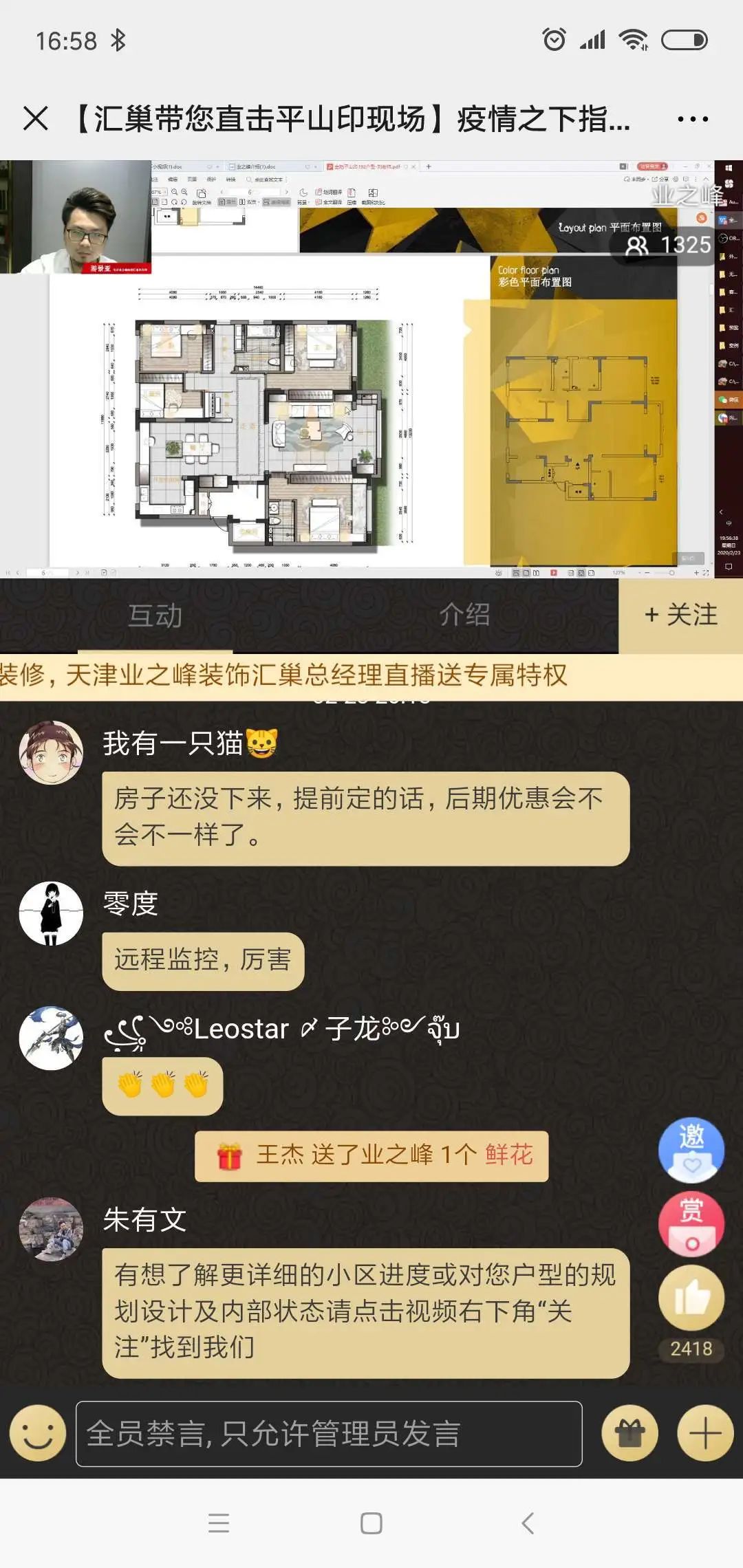Open avatar of 我有一只猫
Image resolution: width=743 pixels, height=1568 pixels.
tap(51, 752)
